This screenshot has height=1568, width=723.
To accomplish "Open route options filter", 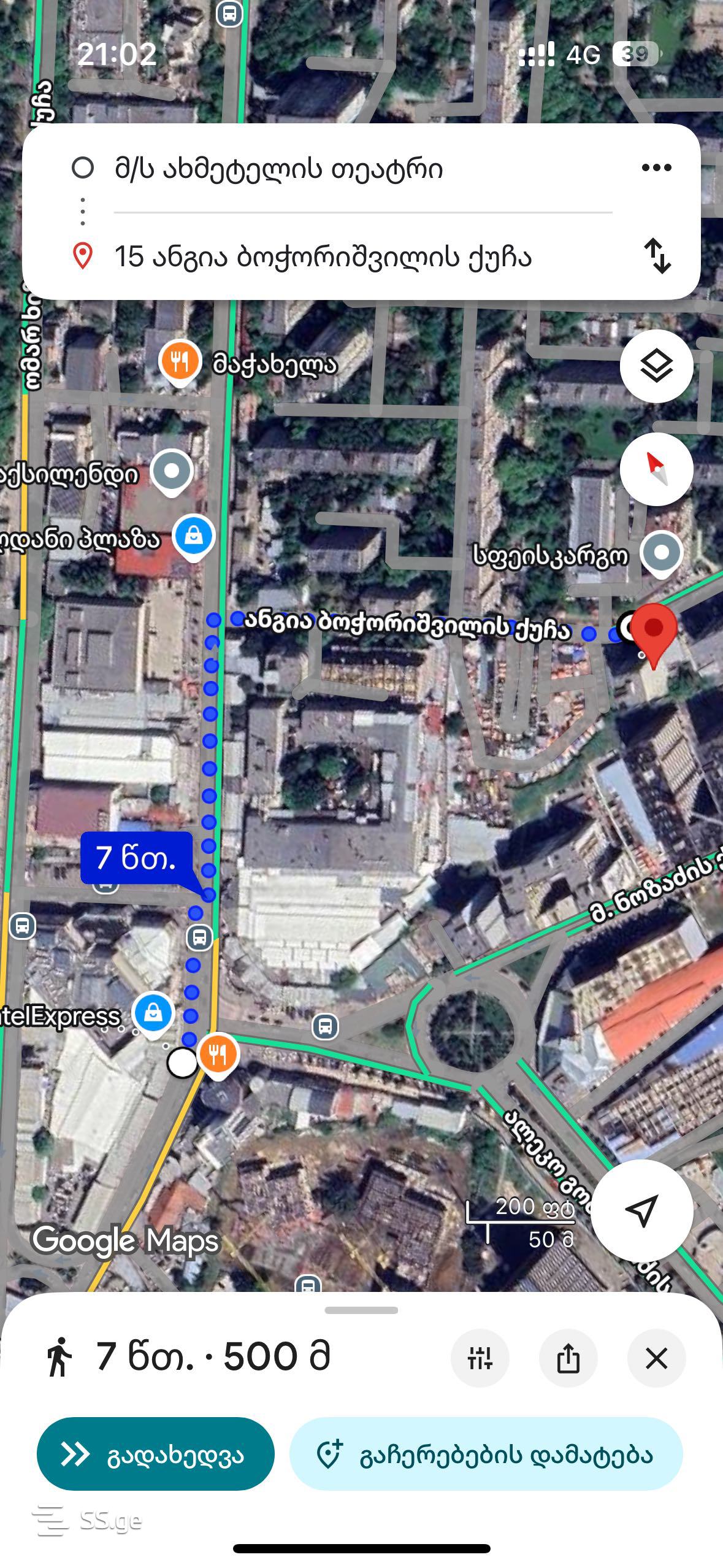I will click(x=480, y=1358).
